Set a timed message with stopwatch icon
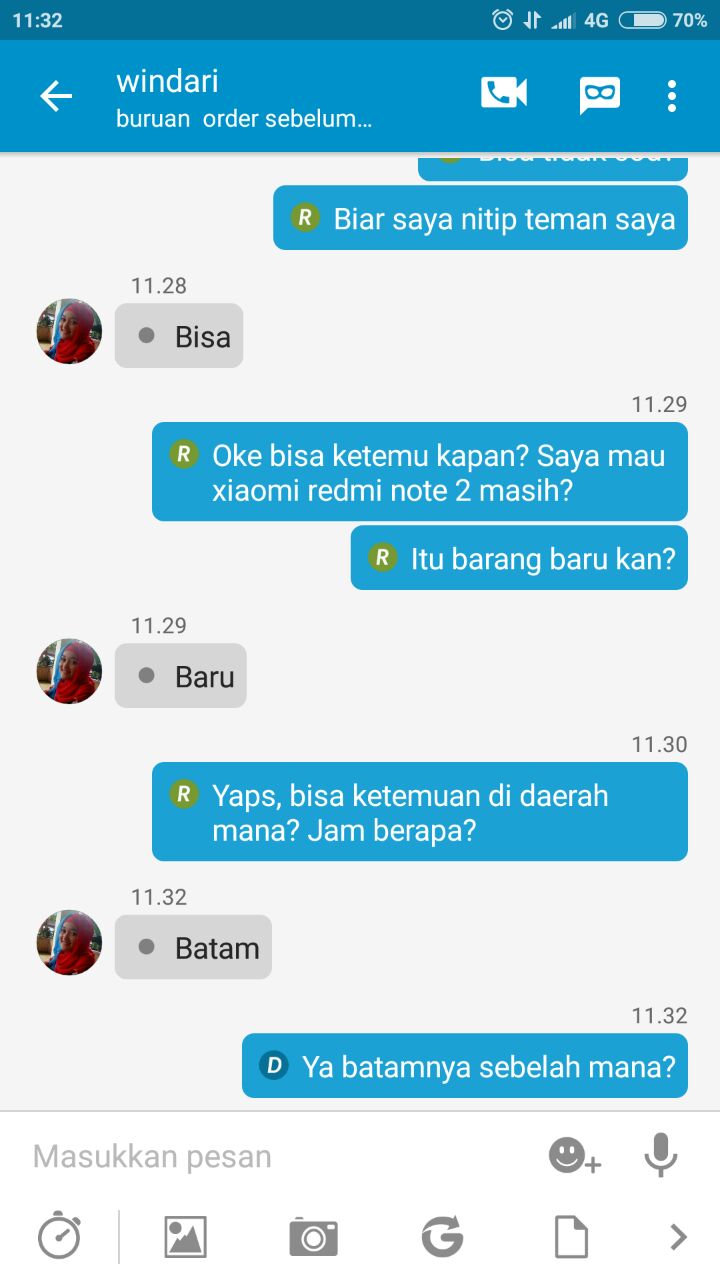The image size is (720, 1280). (59, 1237)
